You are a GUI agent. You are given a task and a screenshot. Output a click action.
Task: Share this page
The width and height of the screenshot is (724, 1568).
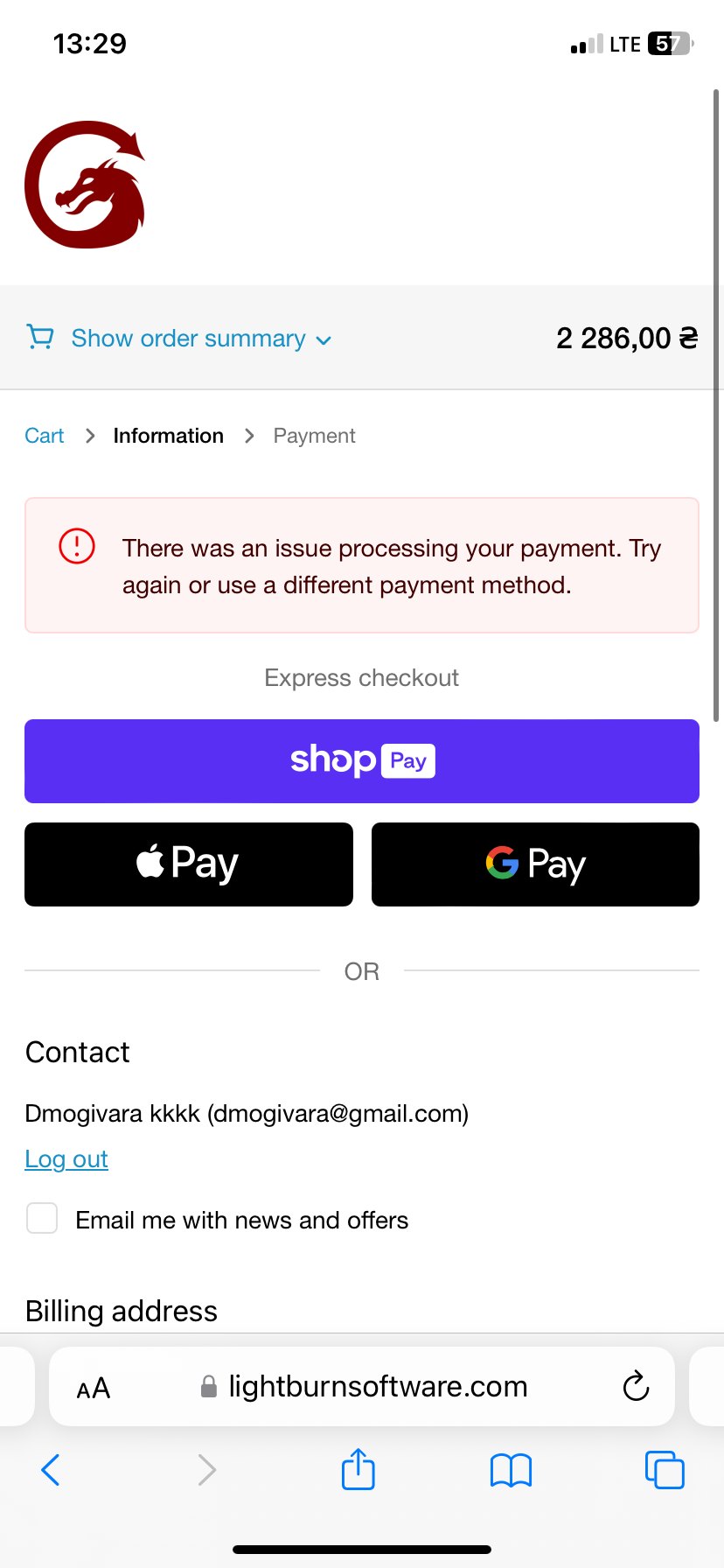[x=359, y=1468]
